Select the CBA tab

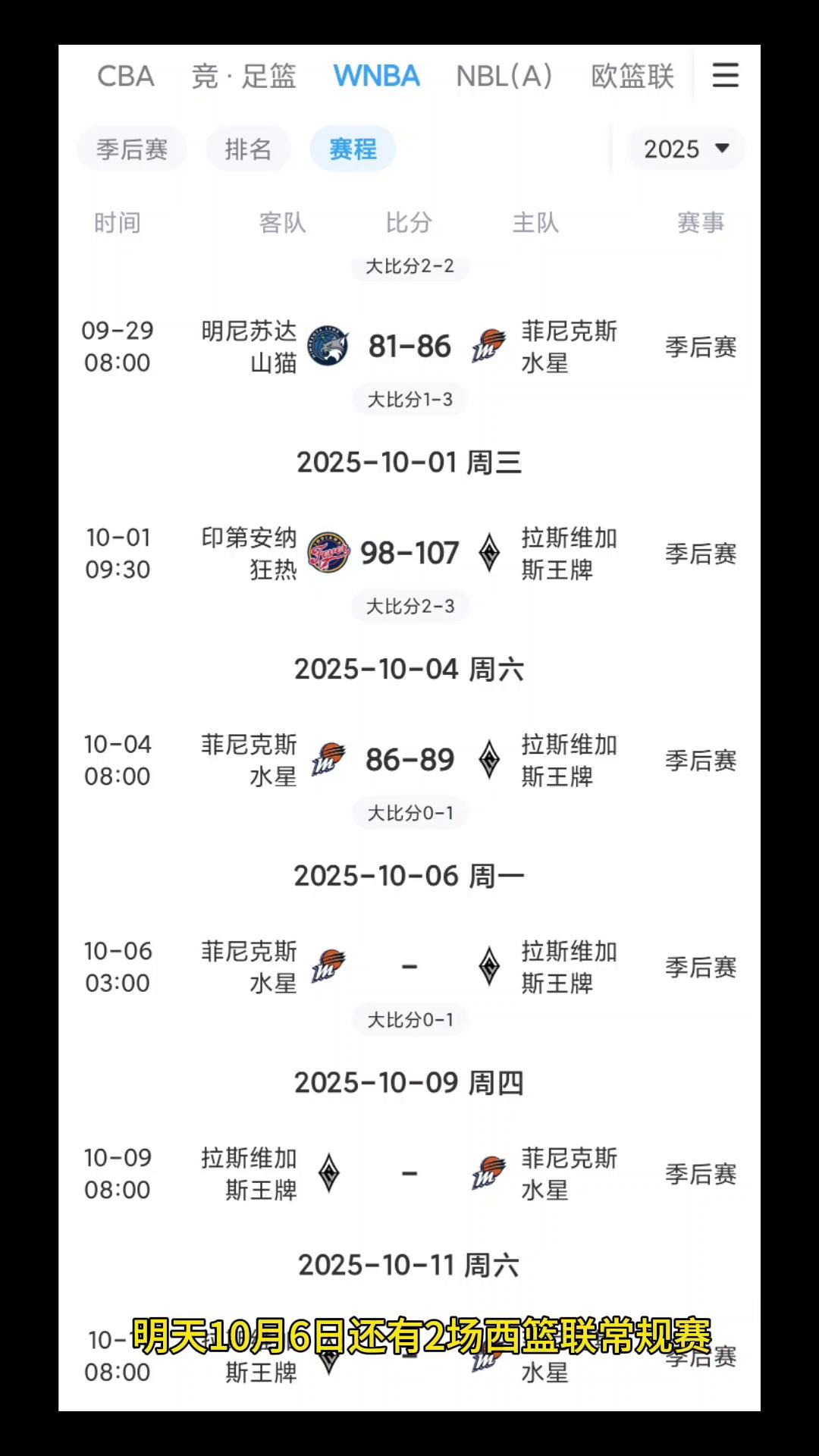tap(127, 75)
